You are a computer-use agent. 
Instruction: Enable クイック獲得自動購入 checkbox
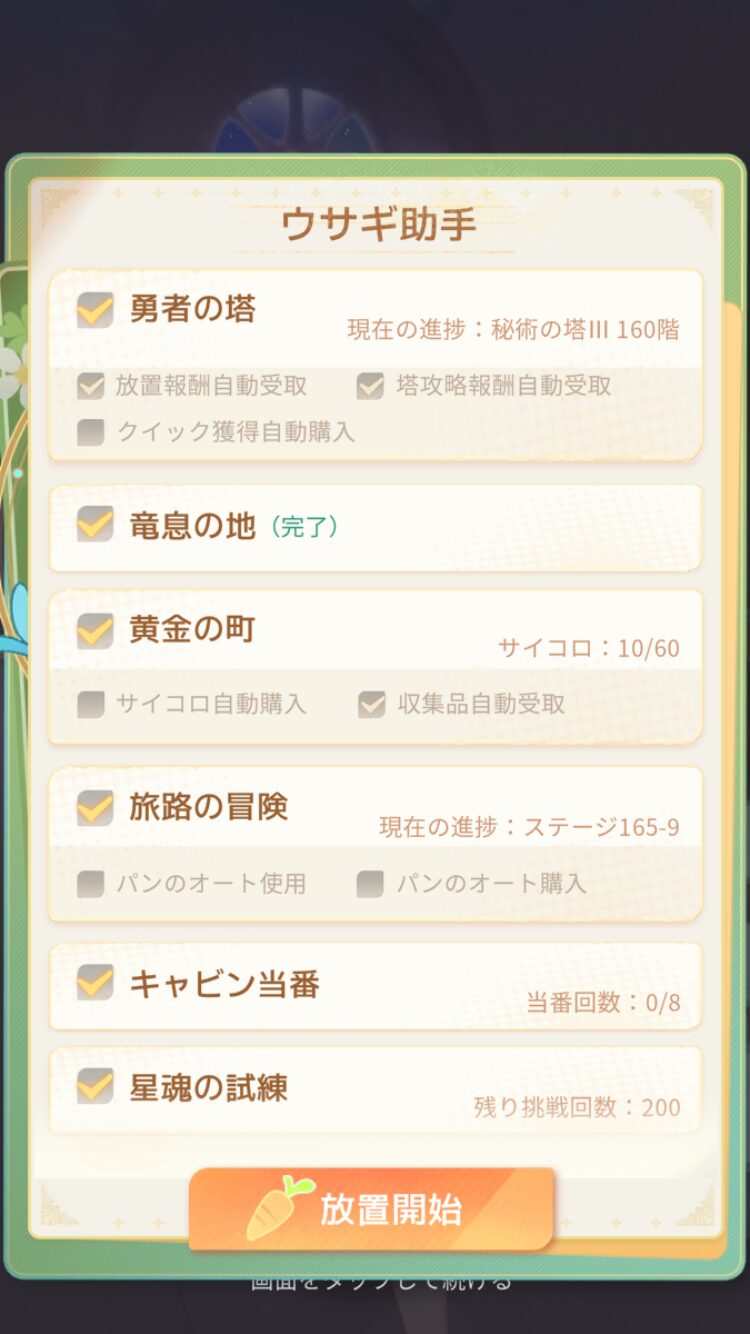[91, 432]
